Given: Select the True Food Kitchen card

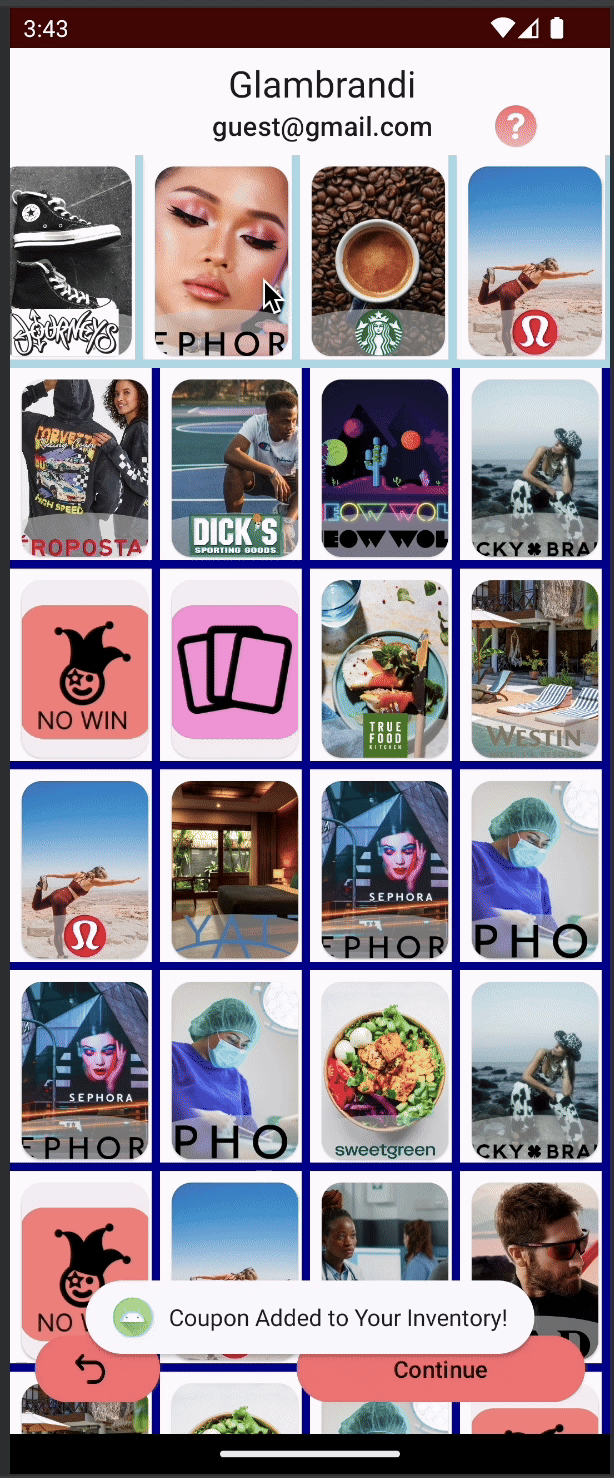Looking at the screenshot, I should pos(385,669).
